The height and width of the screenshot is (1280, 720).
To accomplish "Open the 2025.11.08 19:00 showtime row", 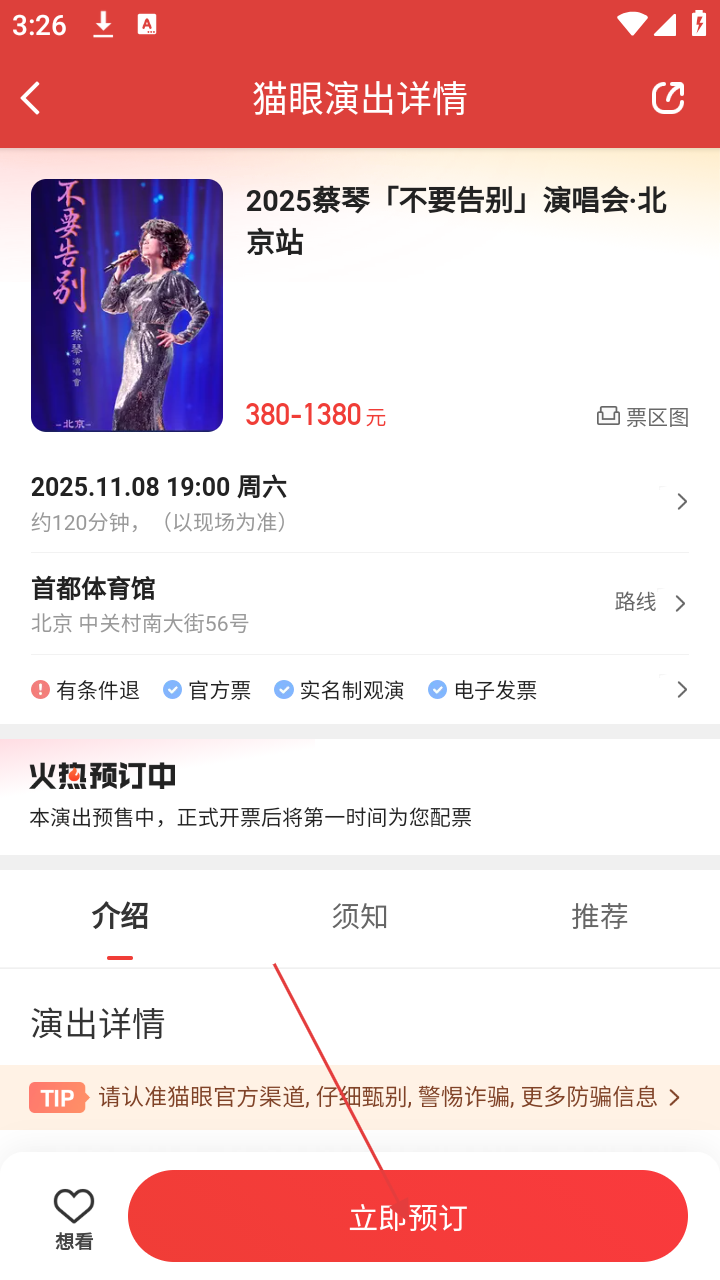I will coord(359,502).
